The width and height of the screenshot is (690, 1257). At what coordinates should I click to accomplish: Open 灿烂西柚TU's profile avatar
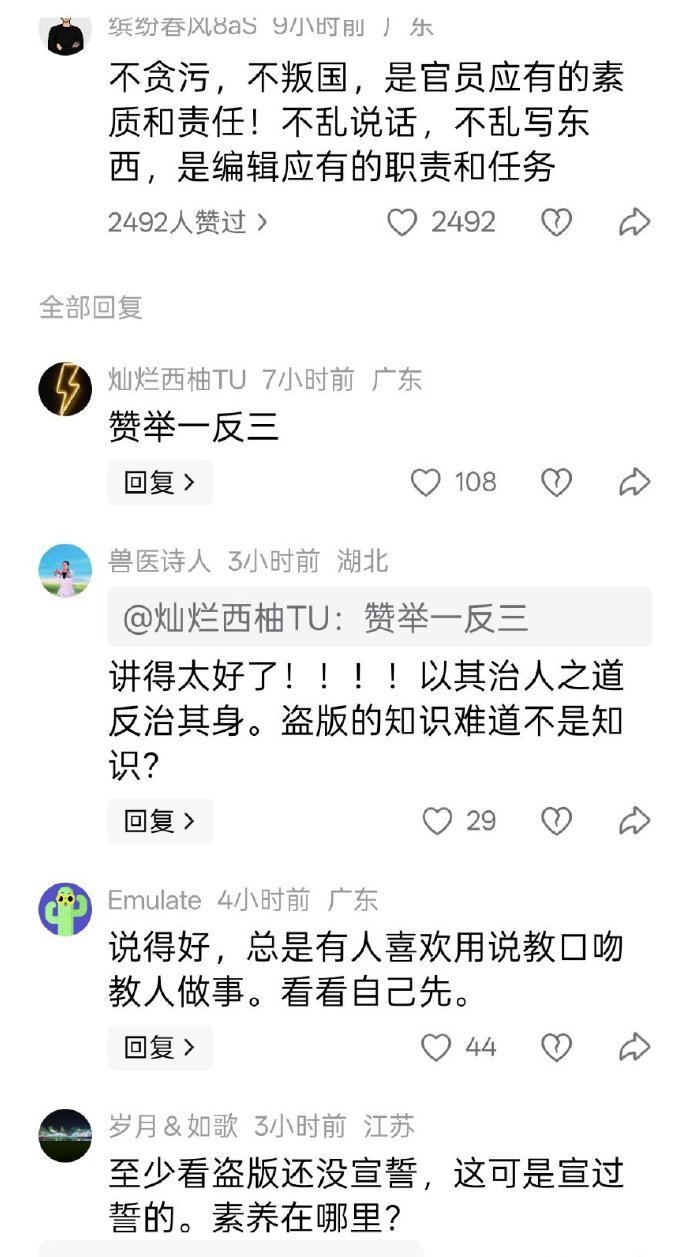(65, 389)
